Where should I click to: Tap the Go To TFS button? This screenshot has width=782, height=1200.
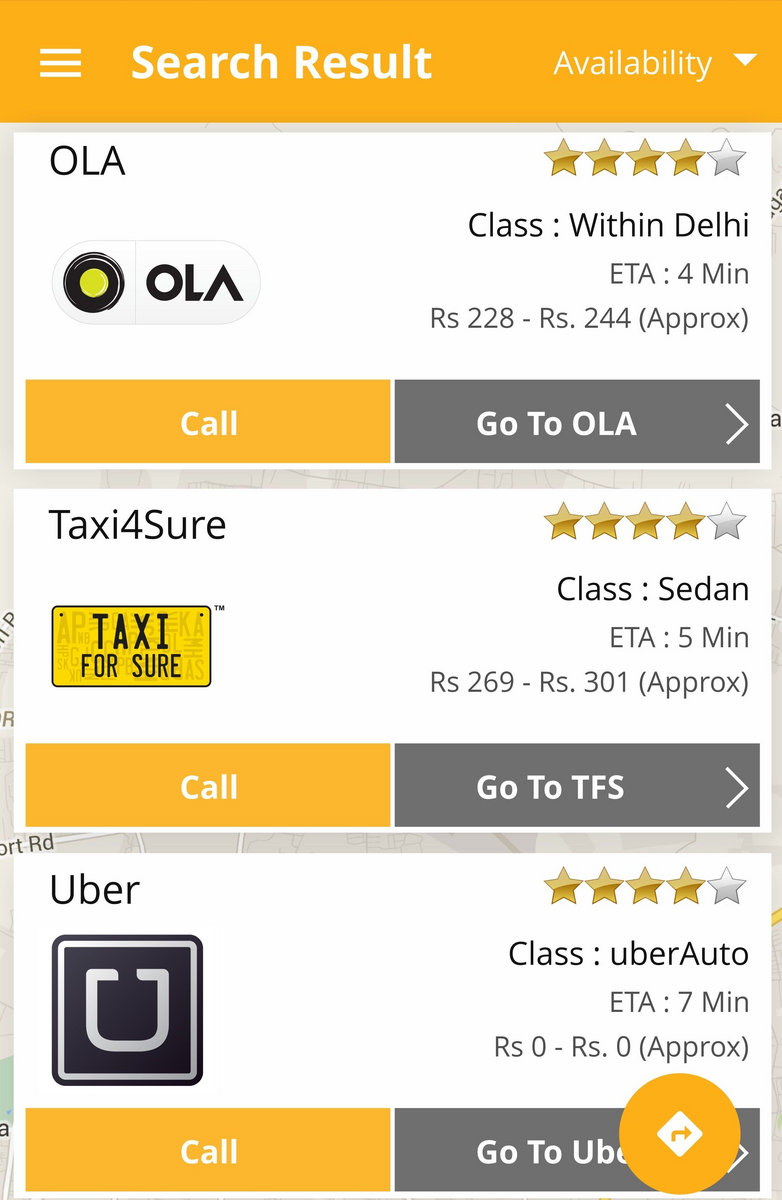576,786
